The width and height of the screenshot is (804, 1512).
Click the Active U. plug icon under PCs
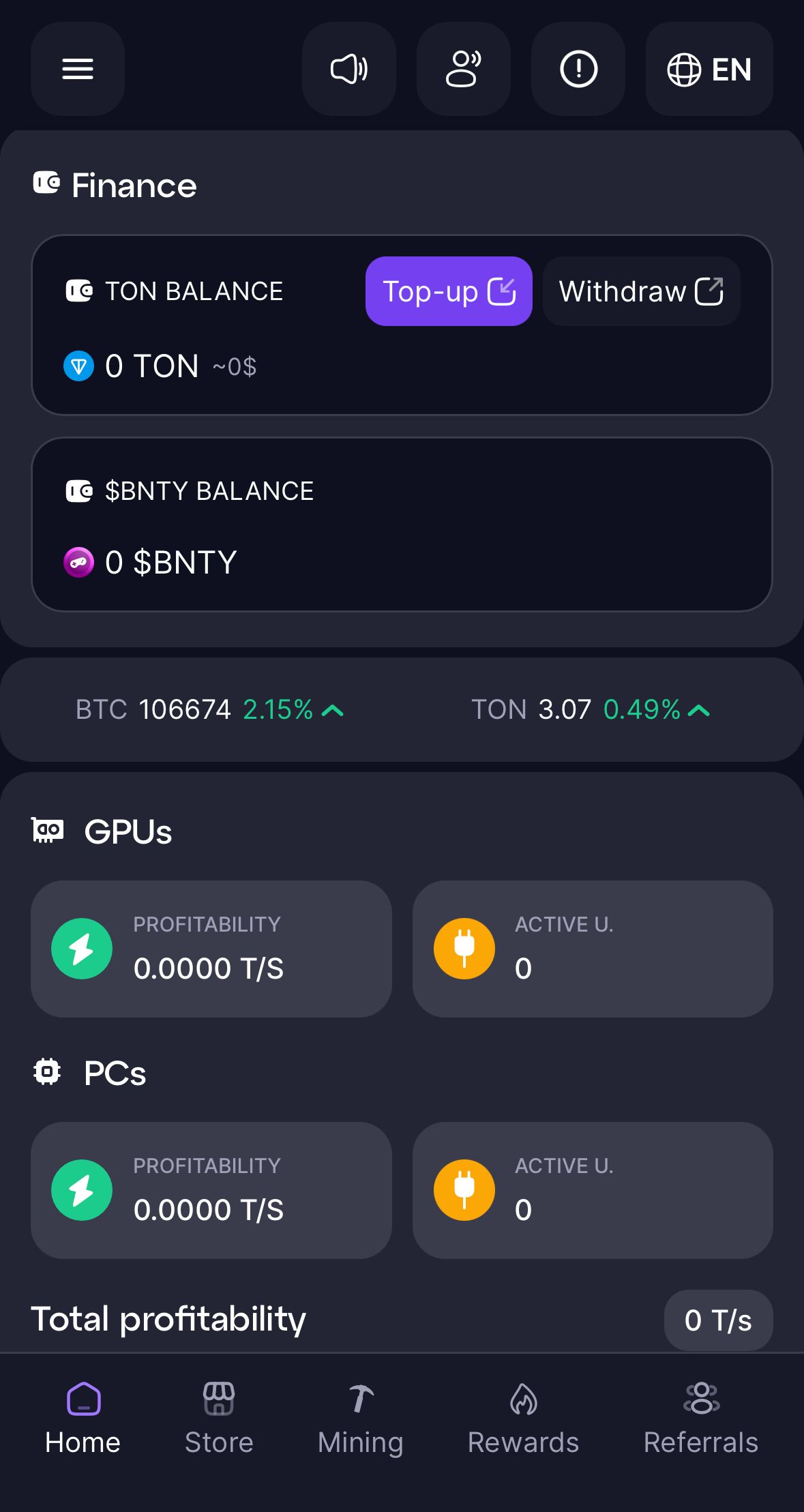click(x=464, y=1189)
